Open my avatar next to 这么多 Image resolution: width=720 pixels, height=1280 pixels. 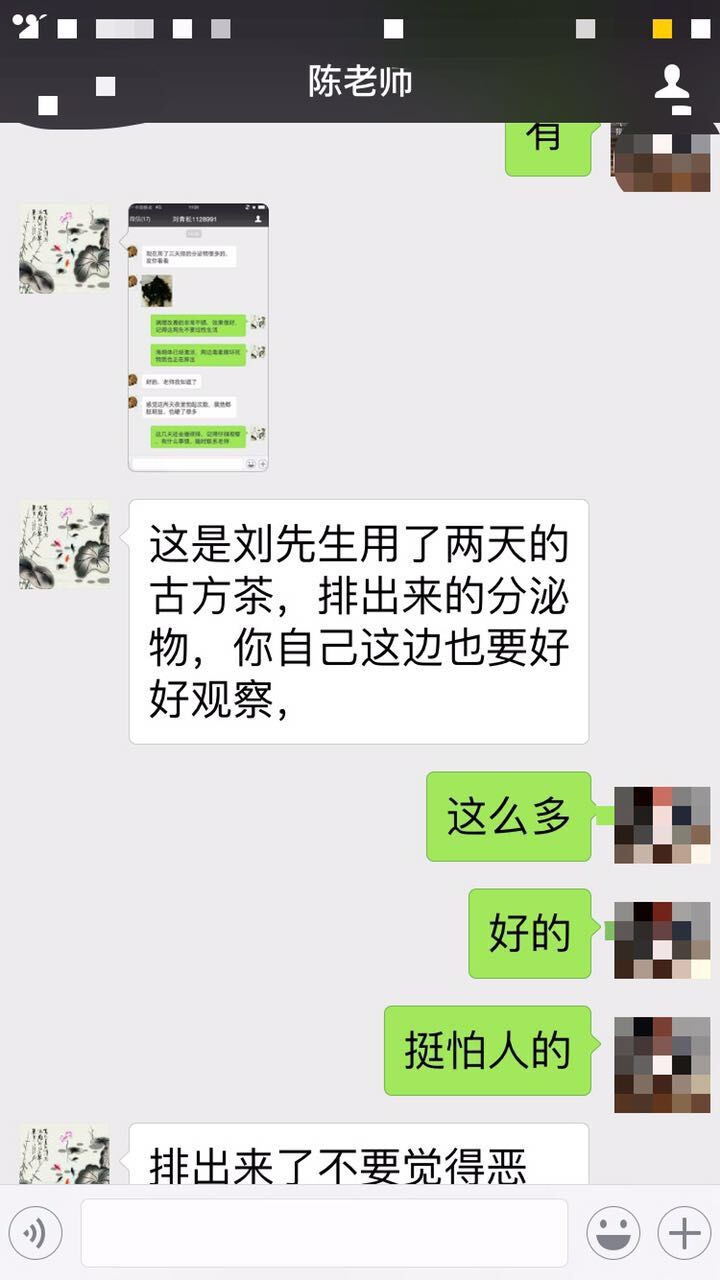click(x=662, y=825)
